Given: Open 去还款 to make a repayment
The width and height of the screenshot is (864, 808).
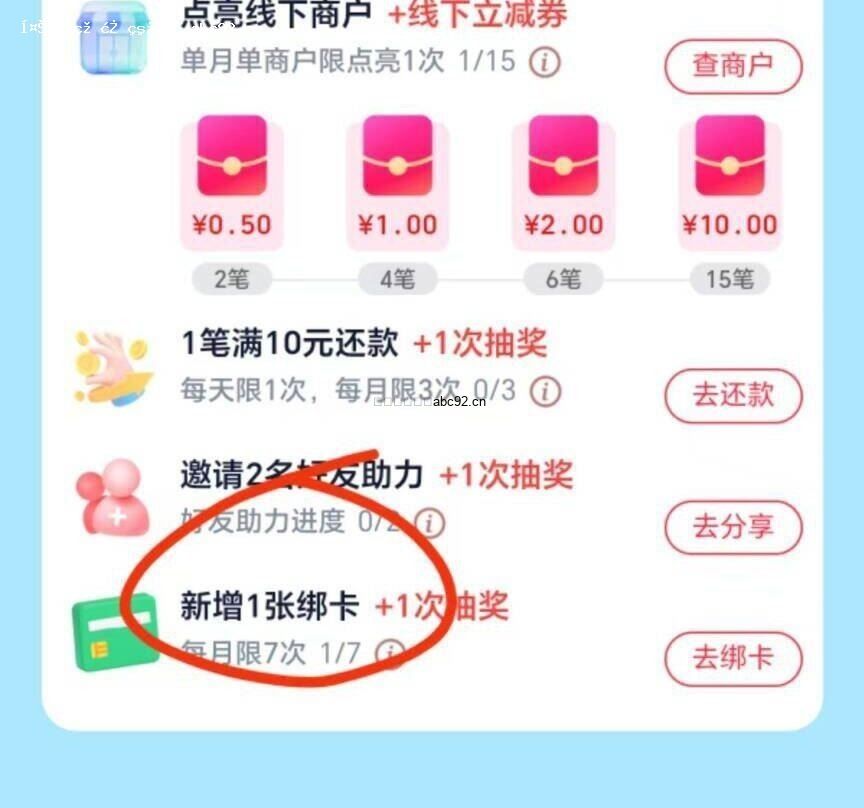Looking at the screenshot, I should pyautogui.click(x=733, y=395).
